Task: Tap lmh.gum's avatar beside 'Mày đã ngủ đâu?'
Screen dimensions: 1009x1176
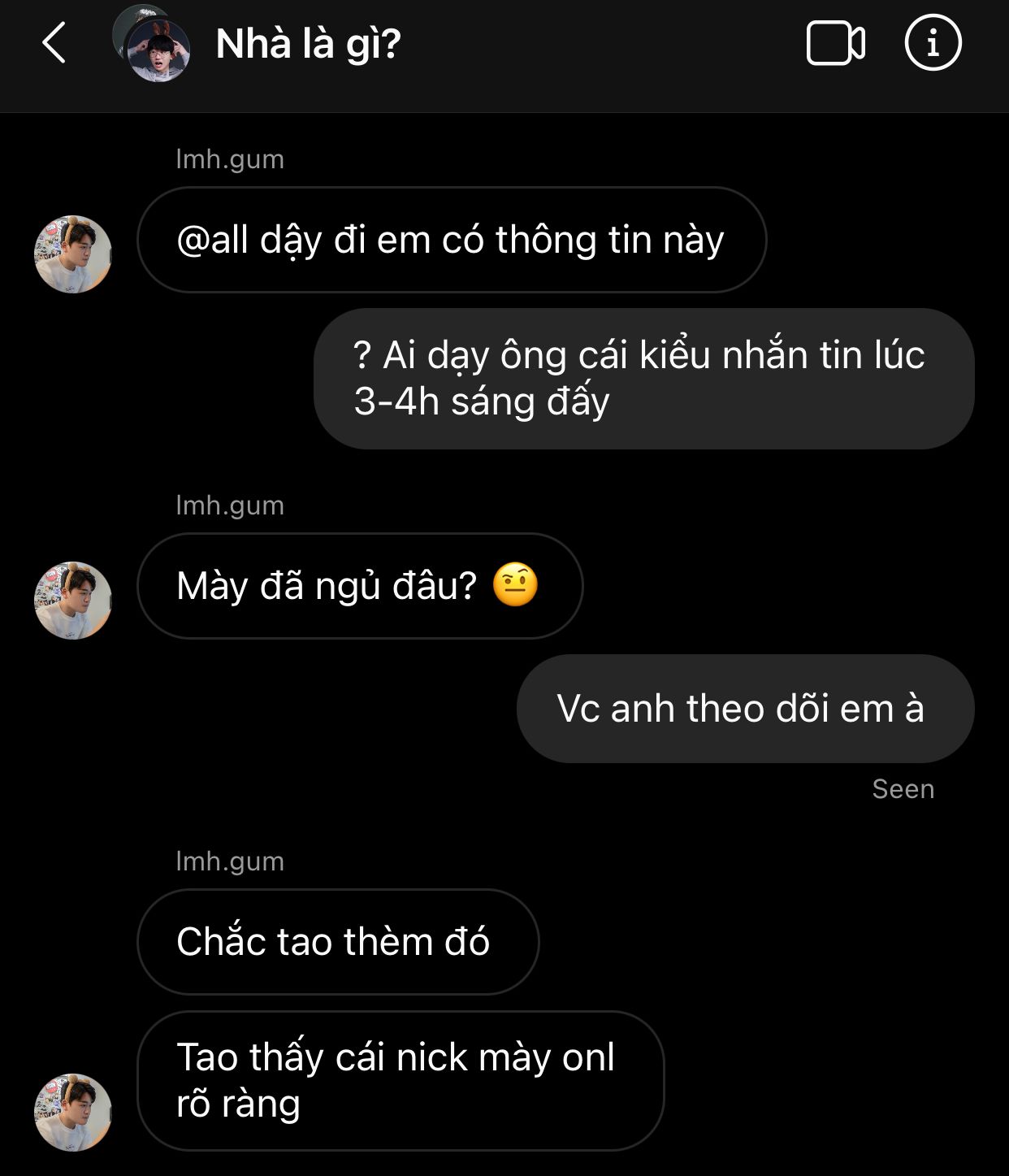Action: pyautogui.click(x=73, y=601)
